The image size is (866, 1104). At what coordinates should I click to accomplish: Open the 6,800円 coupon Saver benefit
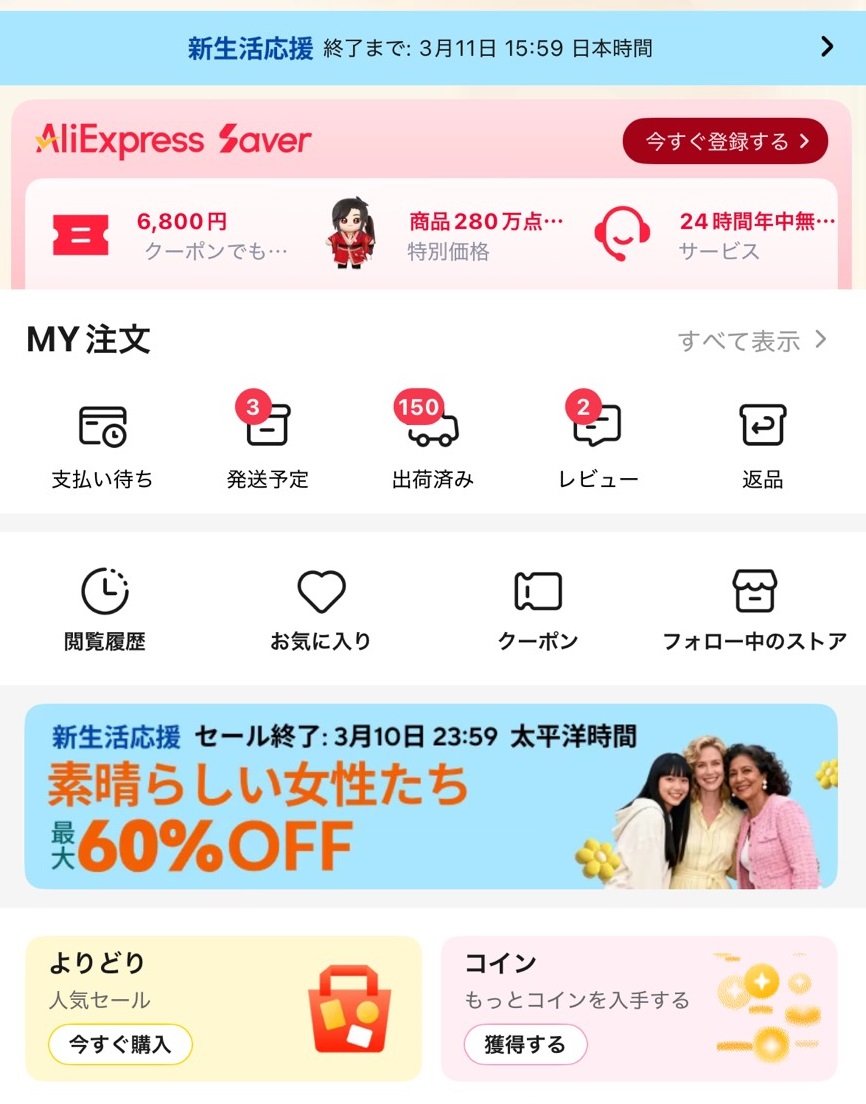click(170, 235)
